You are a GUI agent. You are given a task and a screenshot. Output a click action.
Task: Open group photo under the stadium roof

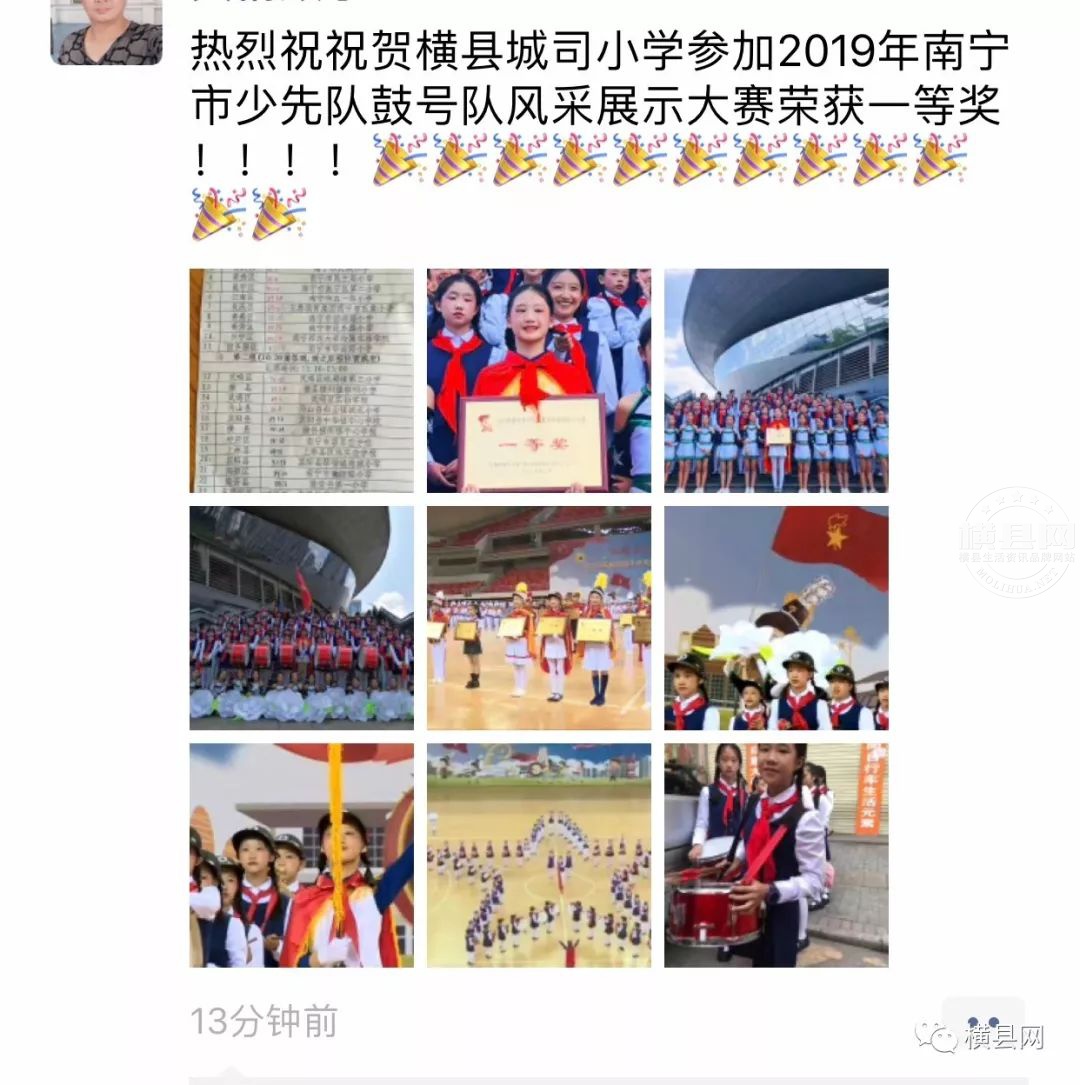click(x=776, y=380)
